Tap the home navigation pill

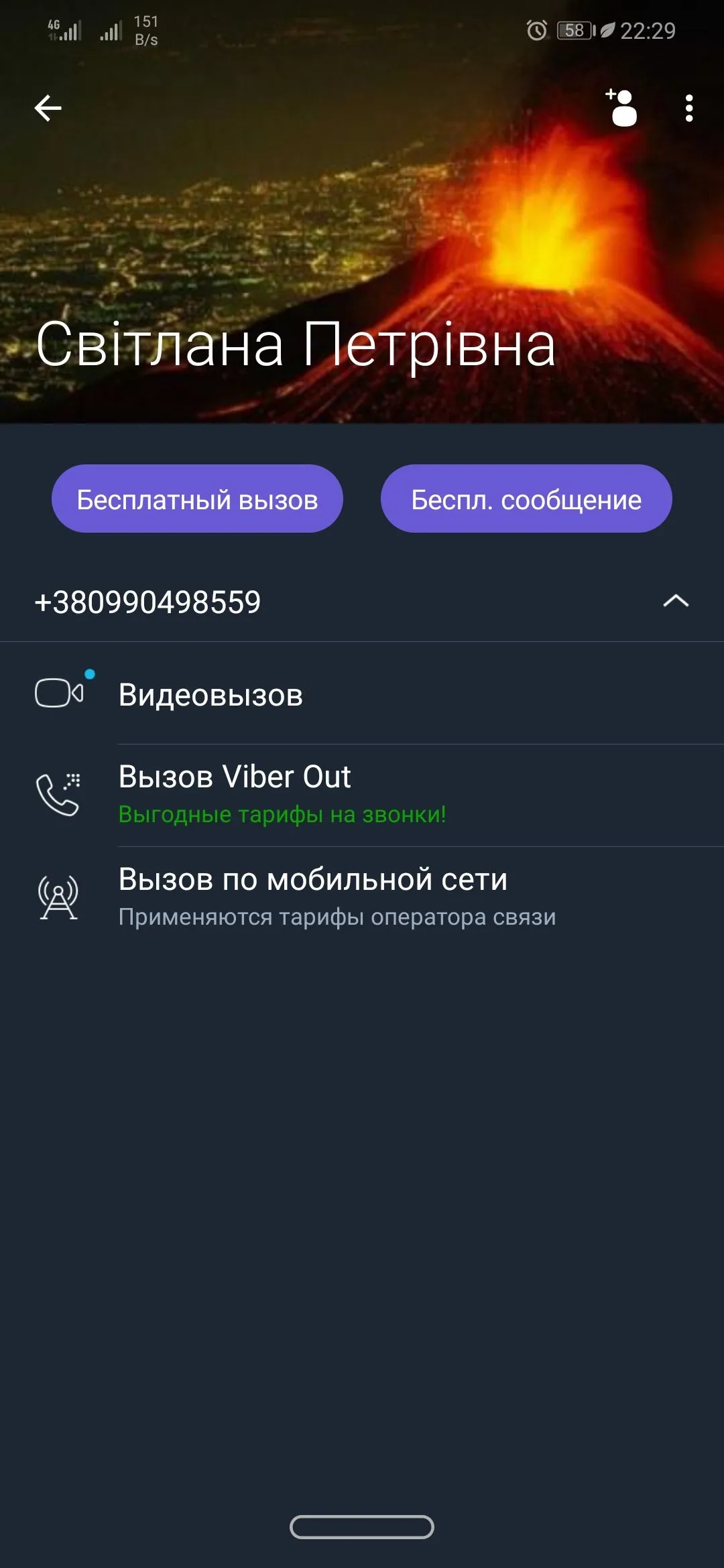362,1527
